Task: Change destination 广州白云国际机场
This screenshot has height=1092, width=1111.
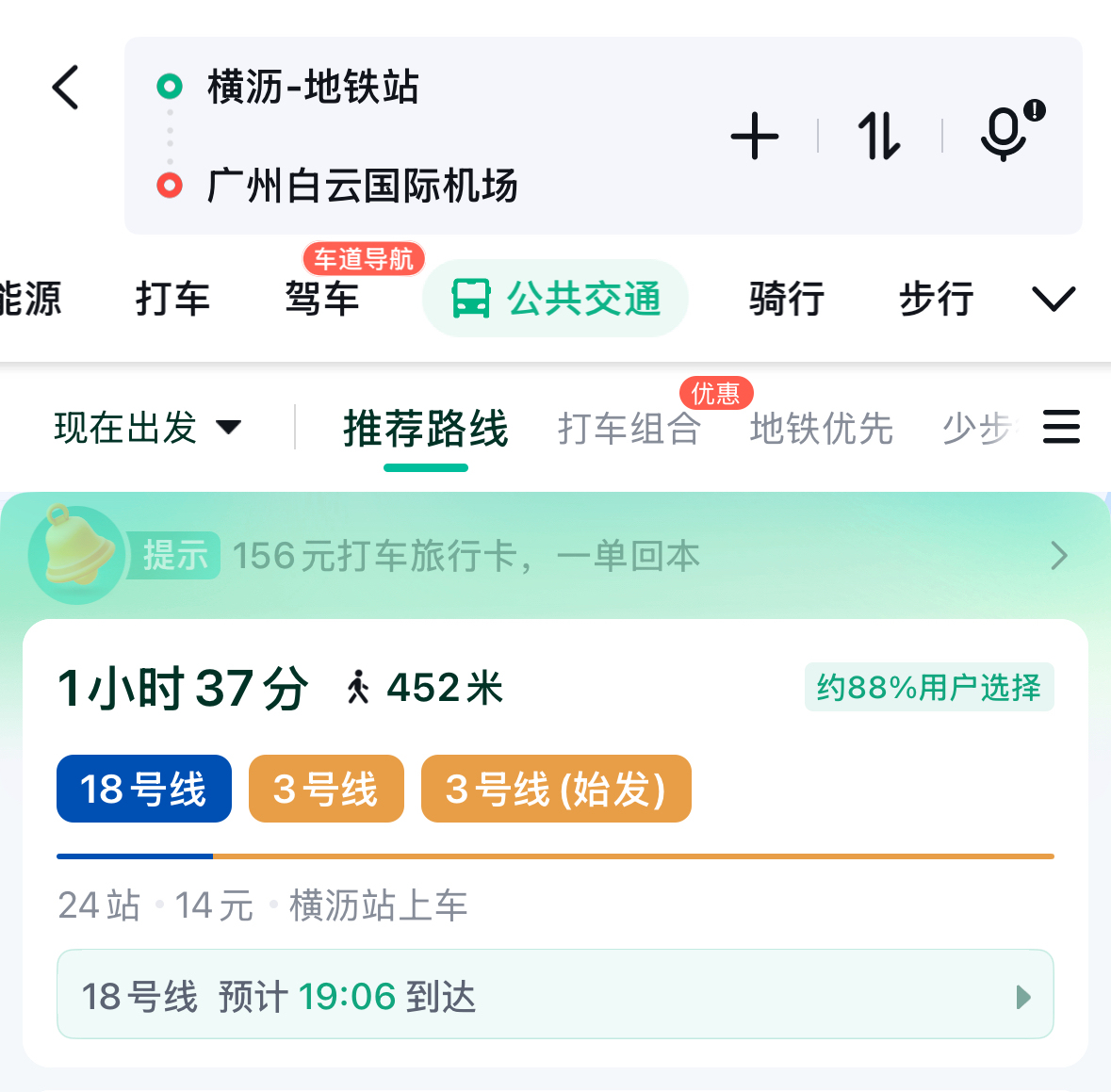Action: tap(363, 186)
